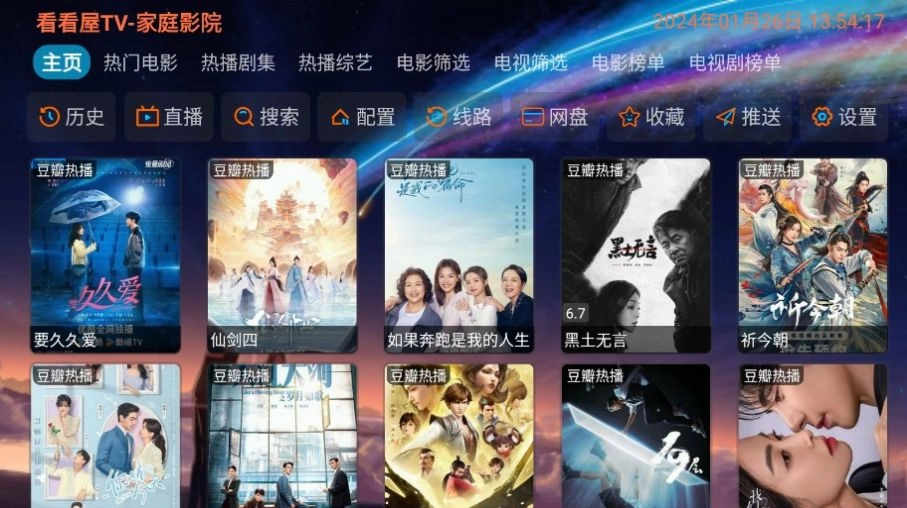
Task: Switch to the 电视剧榜单 tab
Action: point(735,63)
